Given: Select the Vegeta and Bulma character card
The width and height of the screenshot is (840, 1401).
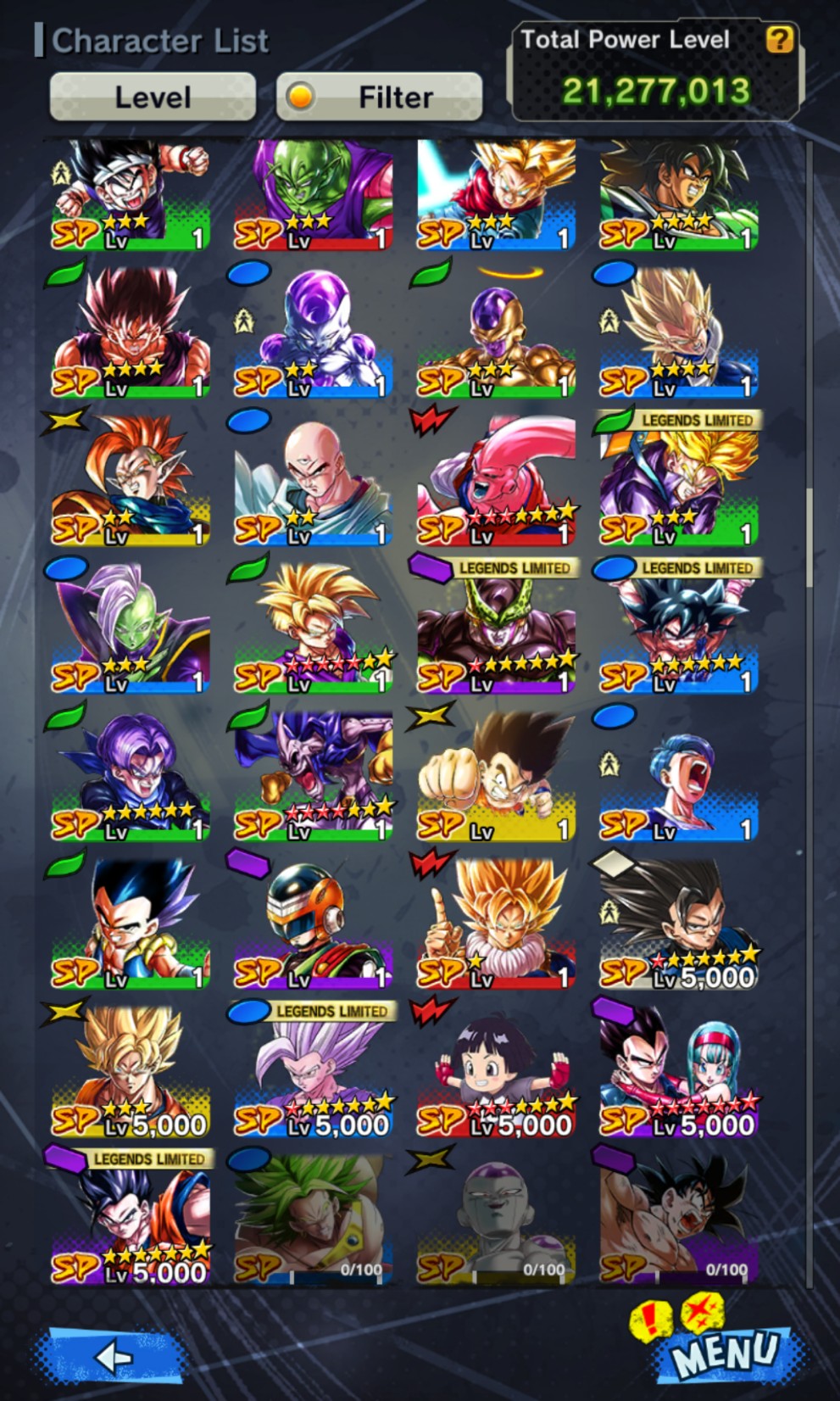Looking at the screenshot, I should (679, 1070).
